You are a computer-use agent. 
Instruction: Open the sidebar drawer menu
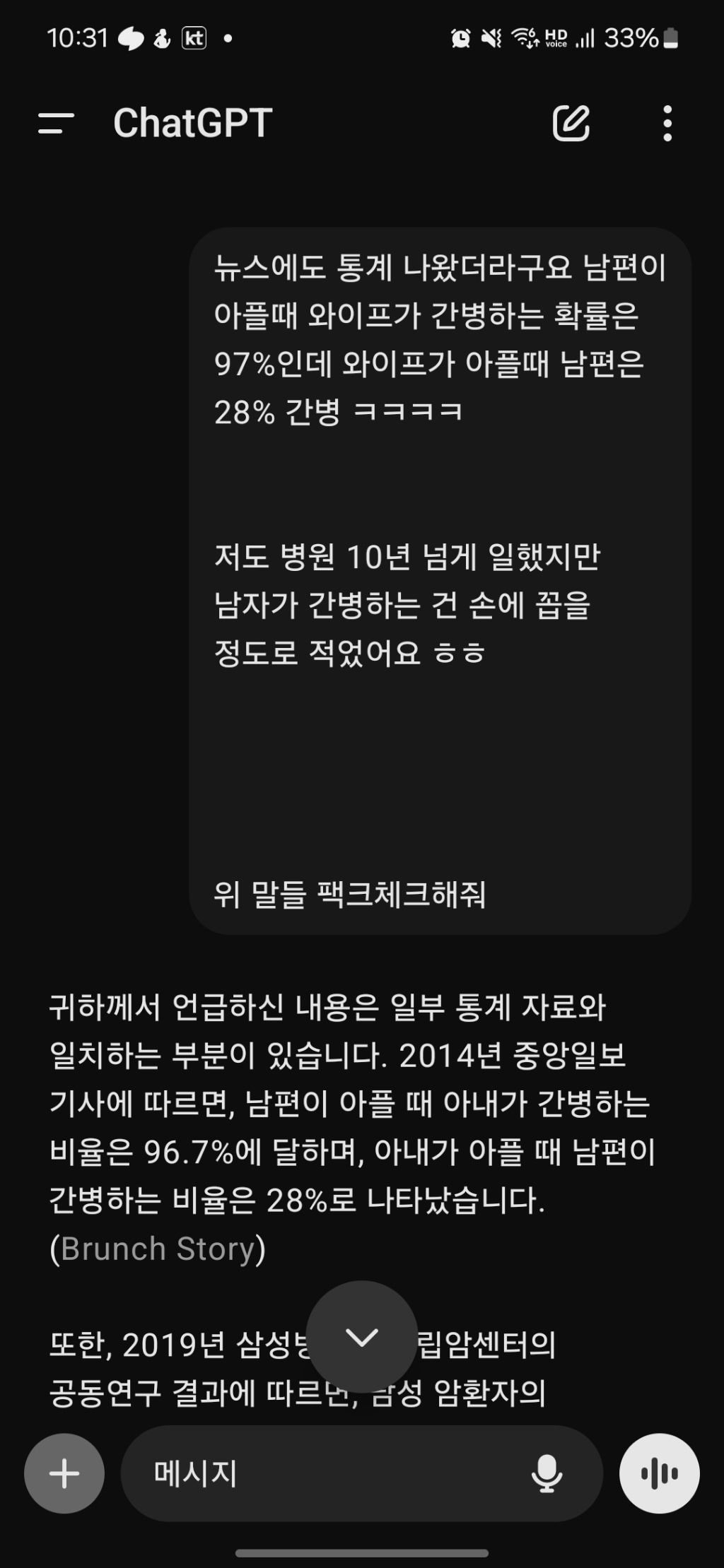click(x=56, y=124)
